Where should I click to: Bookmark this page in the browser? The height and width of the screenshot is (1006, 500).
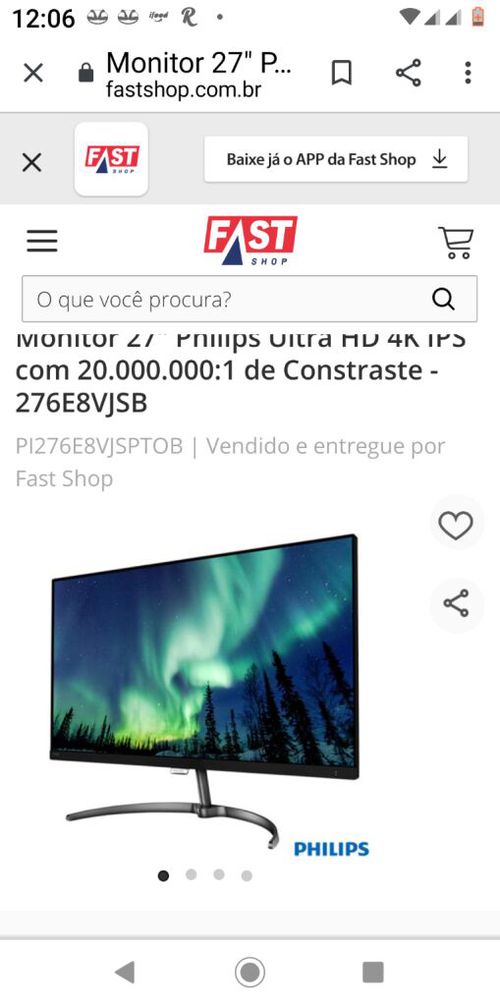click(341, 73)
